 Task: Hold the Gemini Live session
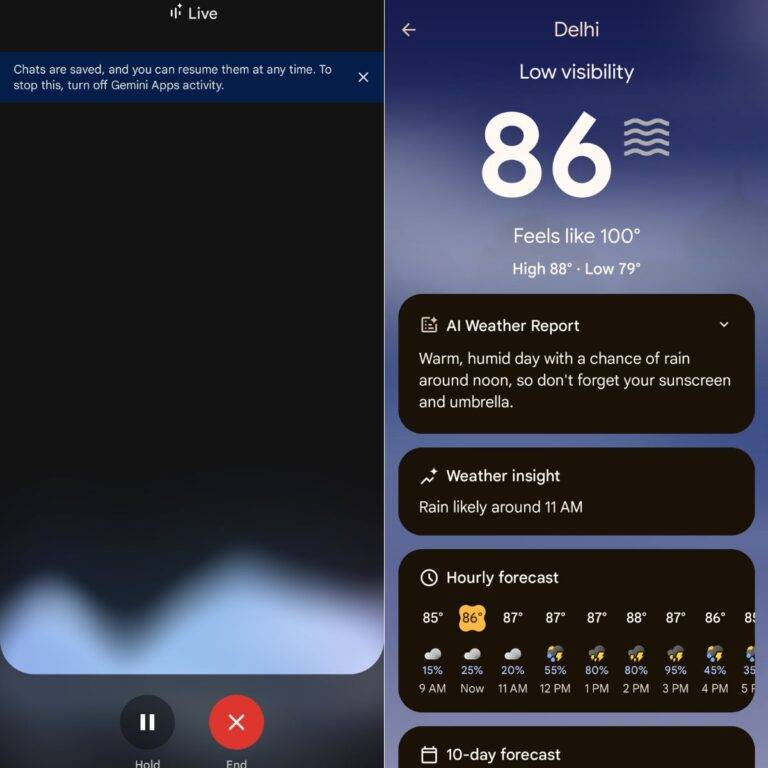coord(147,722)
